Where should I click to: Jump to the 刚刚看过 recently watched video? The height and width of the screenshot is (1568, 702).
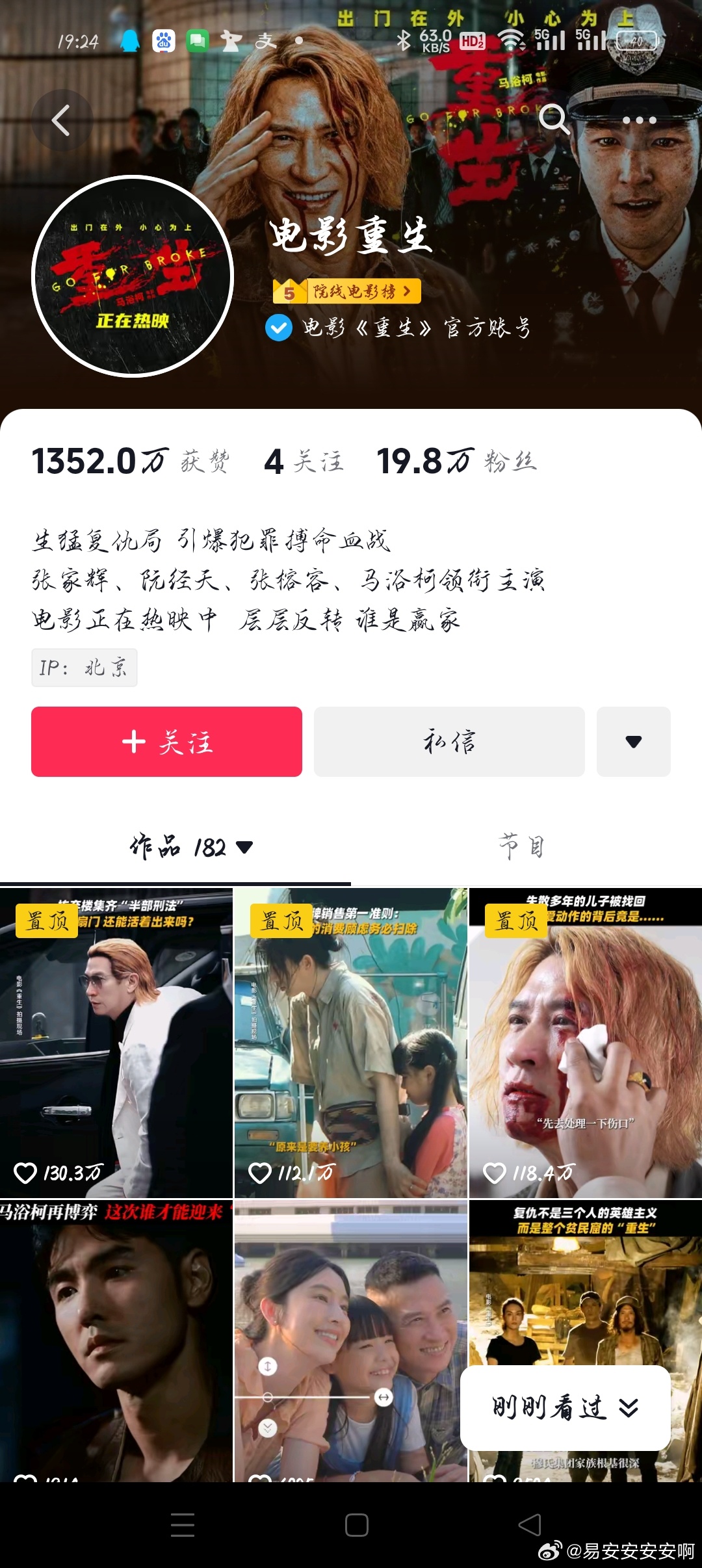565,1407
